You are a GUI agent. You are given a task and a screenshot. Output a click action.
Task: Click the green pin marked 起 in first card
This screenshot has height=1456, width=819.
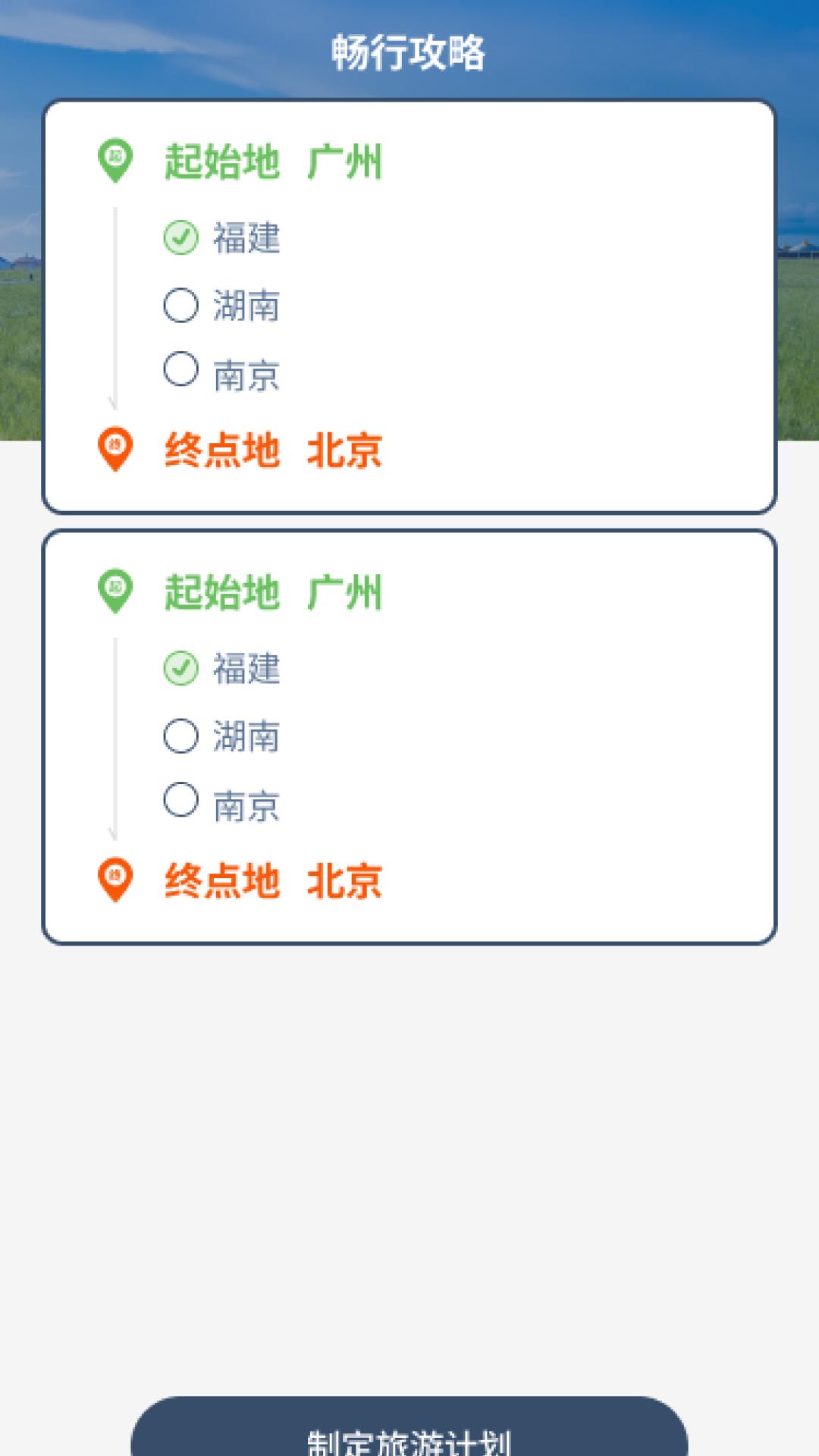tap(114, 157)
